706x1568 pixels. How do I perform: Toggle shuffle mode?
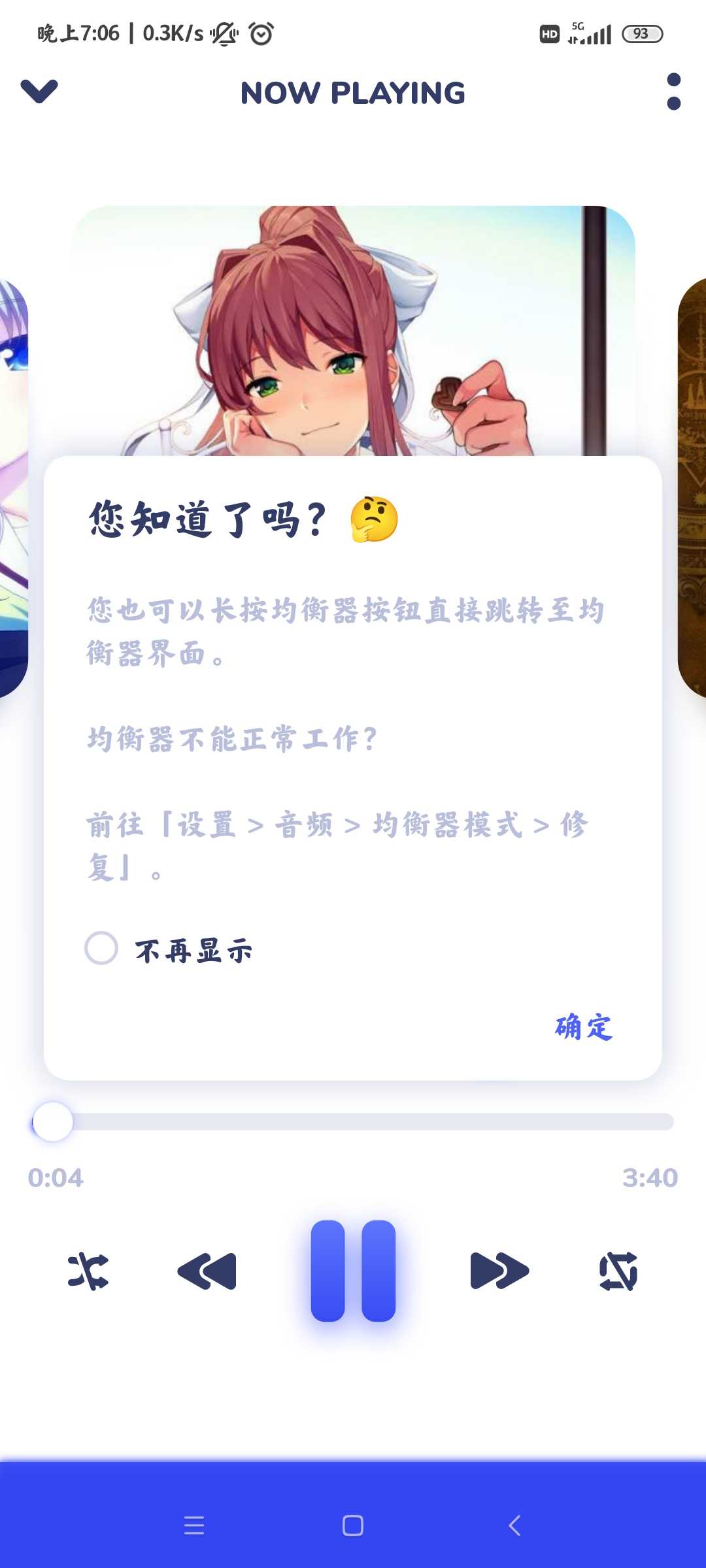point(88,1271)
